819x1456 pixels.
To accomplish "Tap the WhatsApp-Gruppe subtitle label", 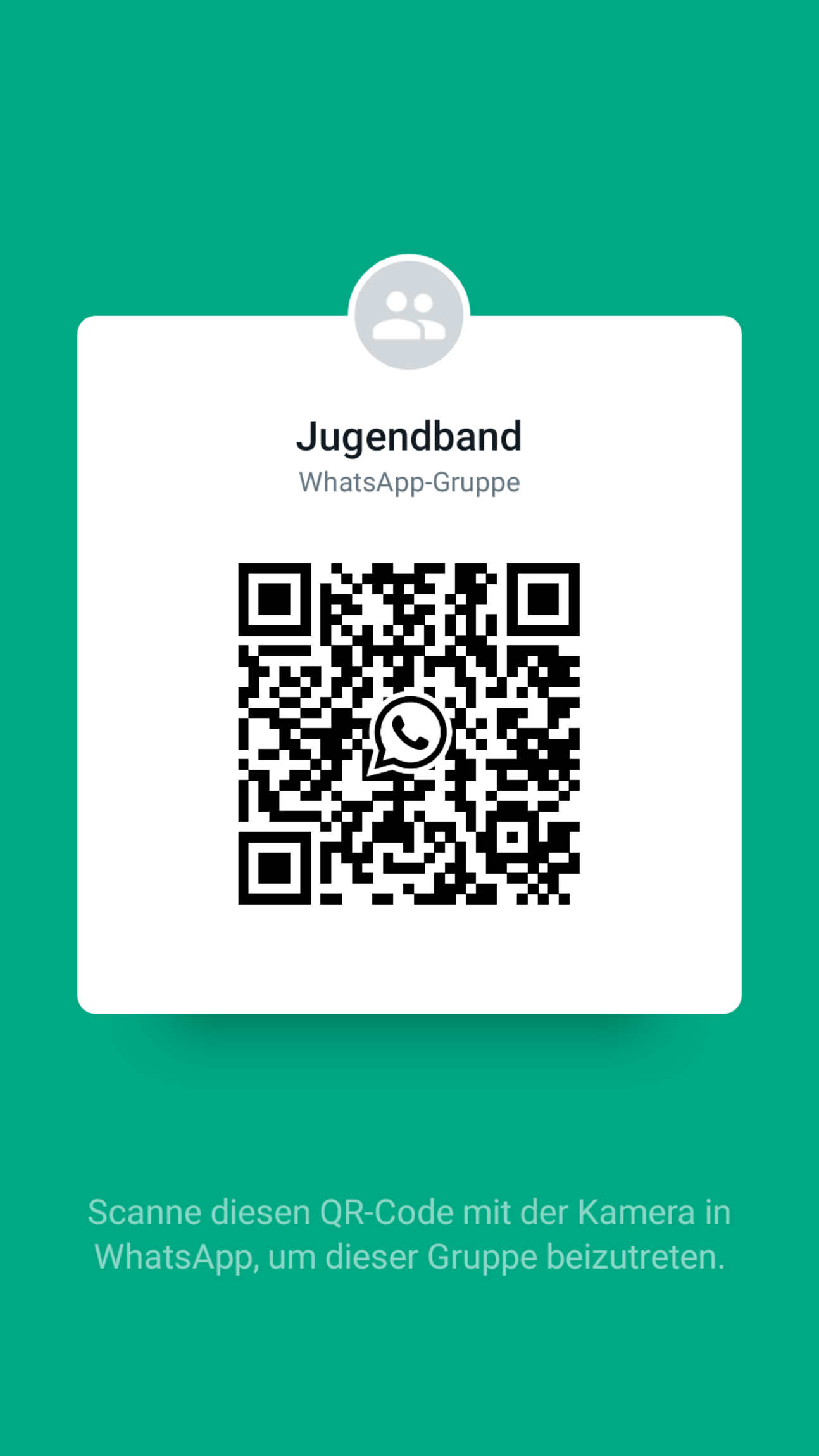I will pyautogui.click(x=410, y=482).
